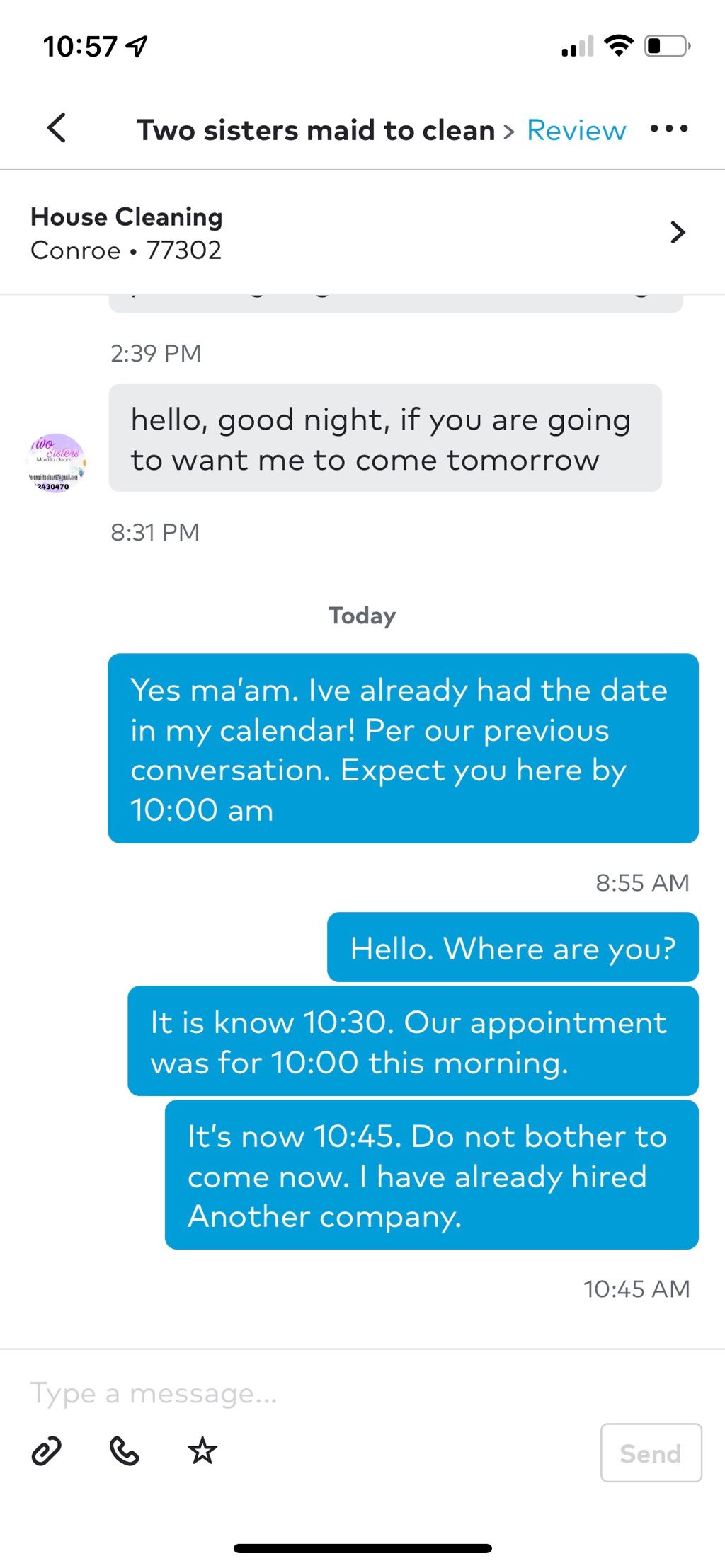Attach a file with the paperclip icon

pos(47,1451)
